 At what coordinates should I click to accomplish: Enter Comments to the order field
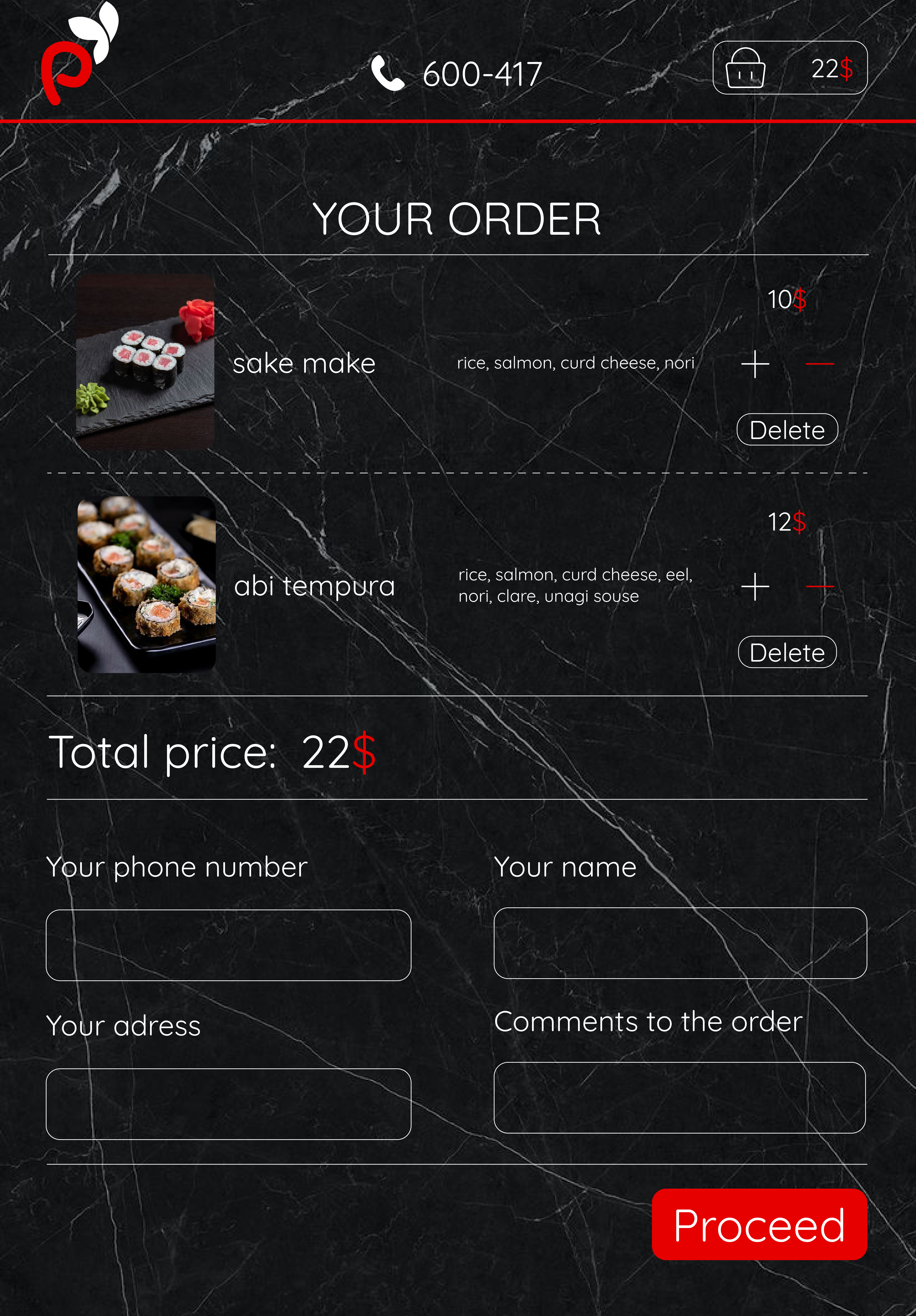pyautogui.click(x=679, y=1098)
